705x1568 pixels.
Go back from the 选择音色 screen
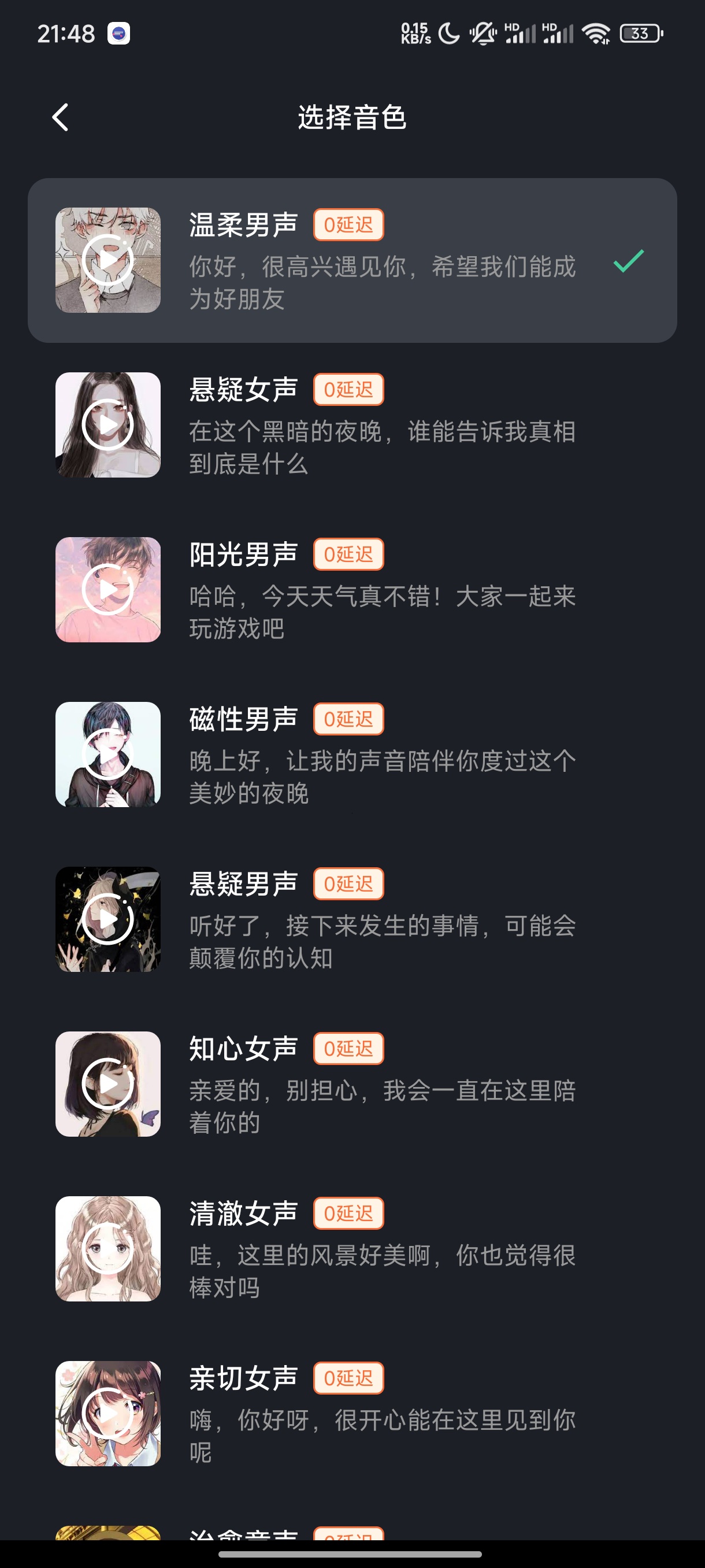[x=60, y=117]
